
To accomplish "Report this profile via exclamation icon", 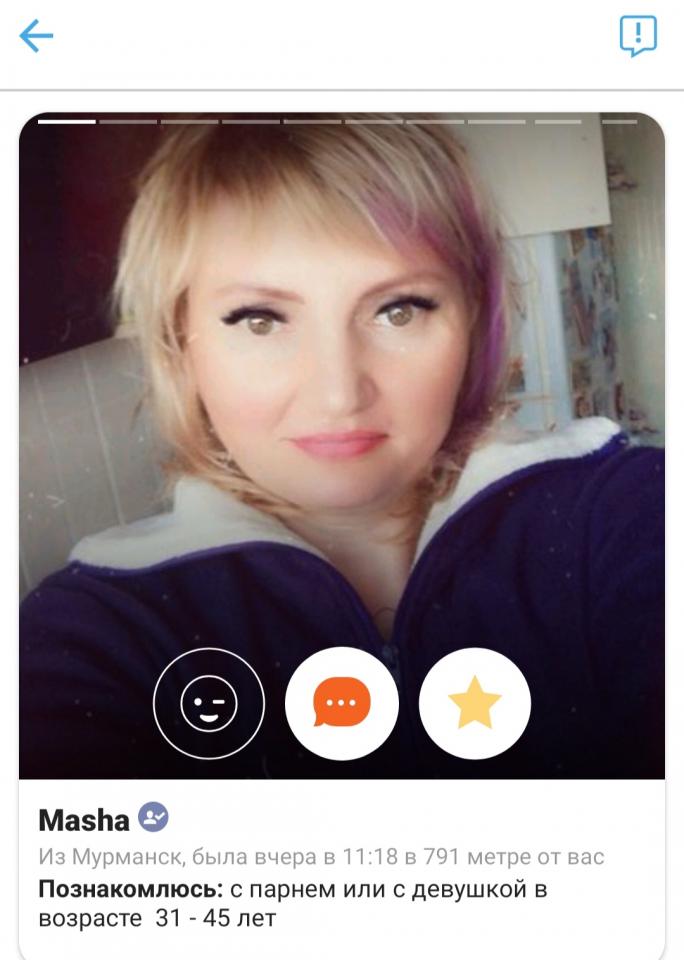I will 637,36.
